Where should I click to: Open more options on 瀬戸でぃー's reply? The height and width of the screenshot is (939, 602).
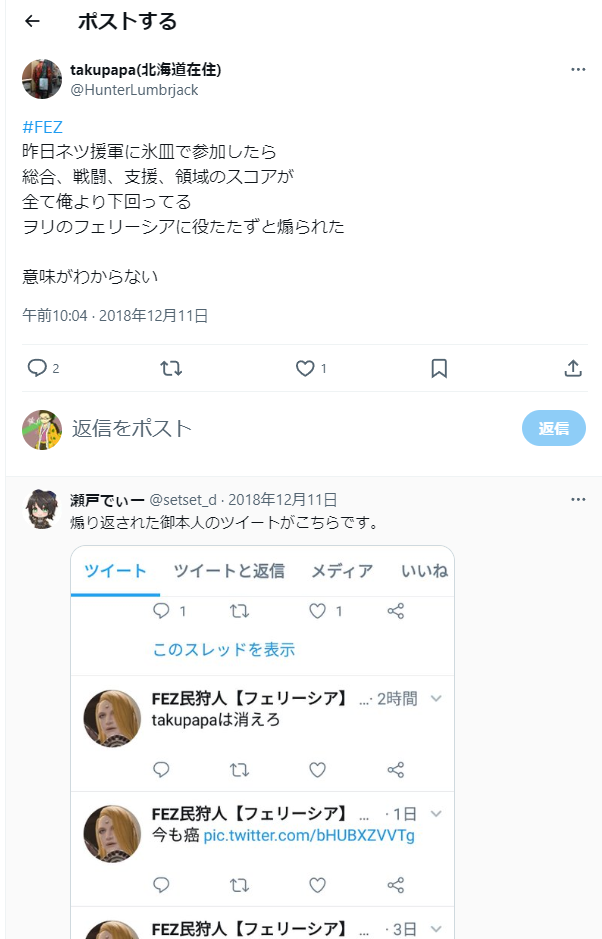(578, 499)
